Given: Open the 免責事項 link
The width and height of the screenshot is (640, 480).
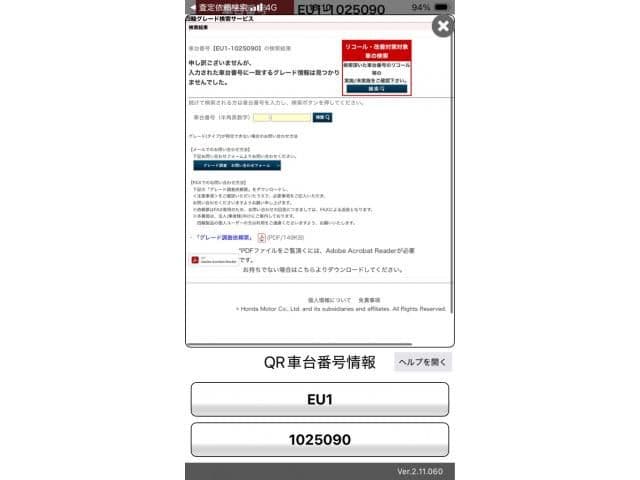Looking at the screenshot, I should coord(366,299).
